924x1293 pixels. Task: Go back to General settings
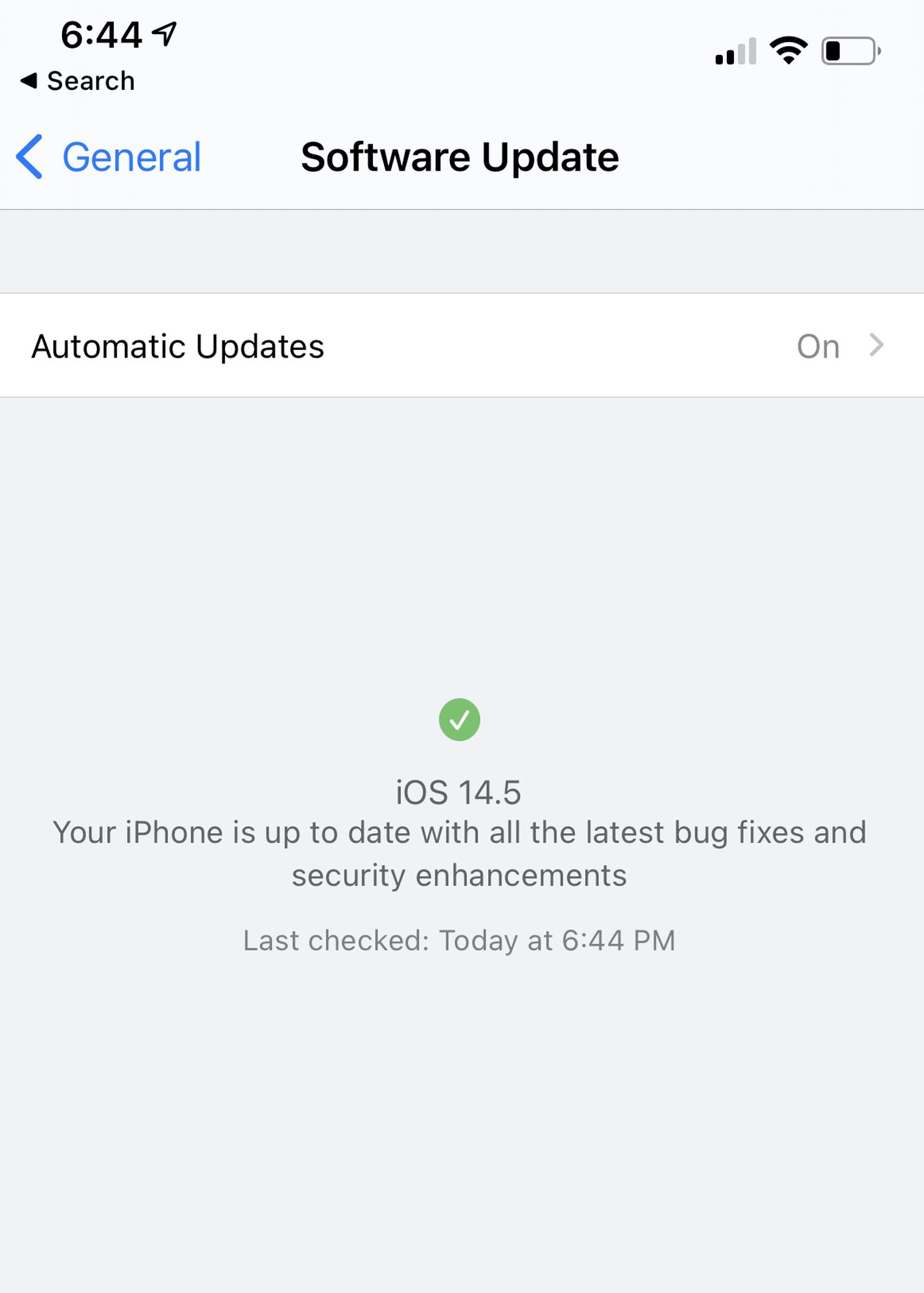(x=110, y=157)
